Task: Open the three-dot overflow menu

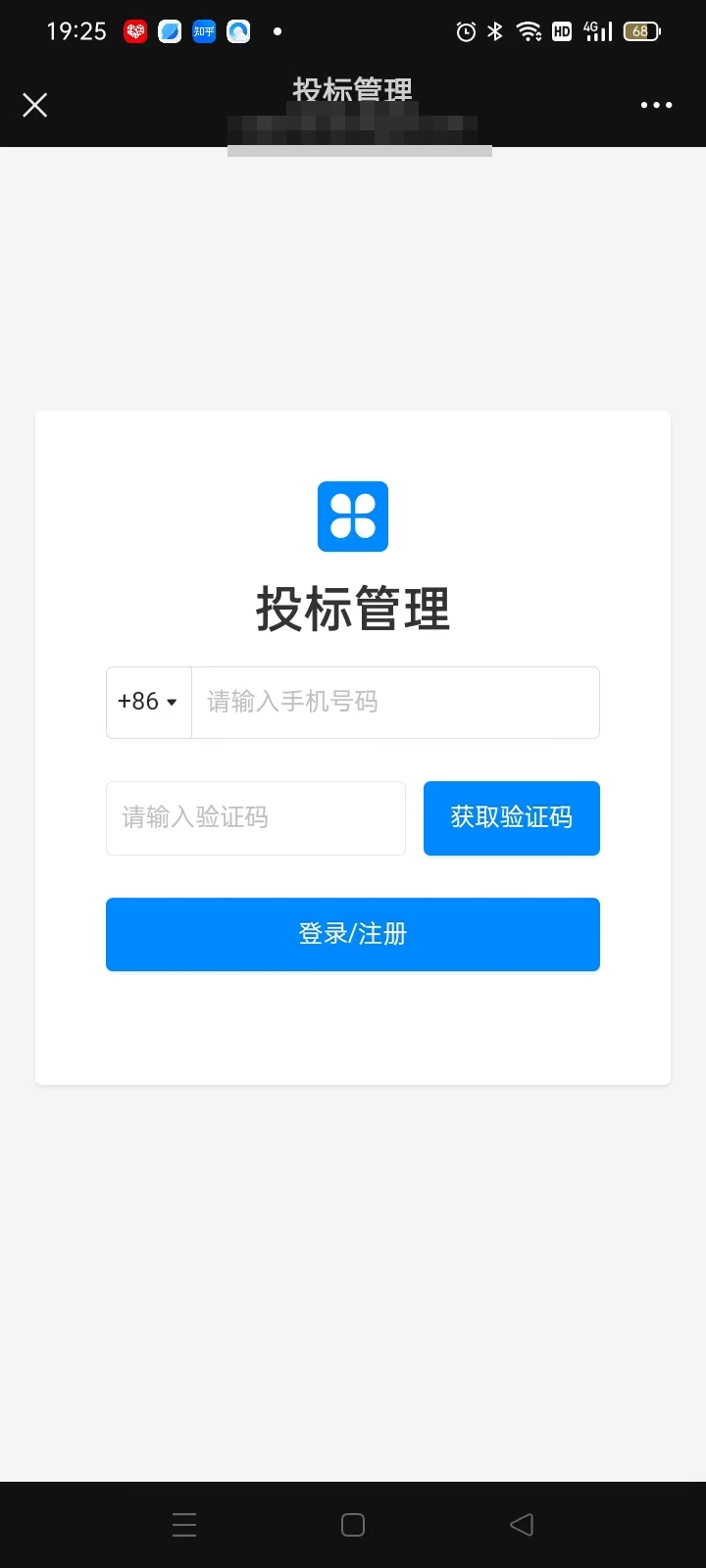Action: point(656,105)
